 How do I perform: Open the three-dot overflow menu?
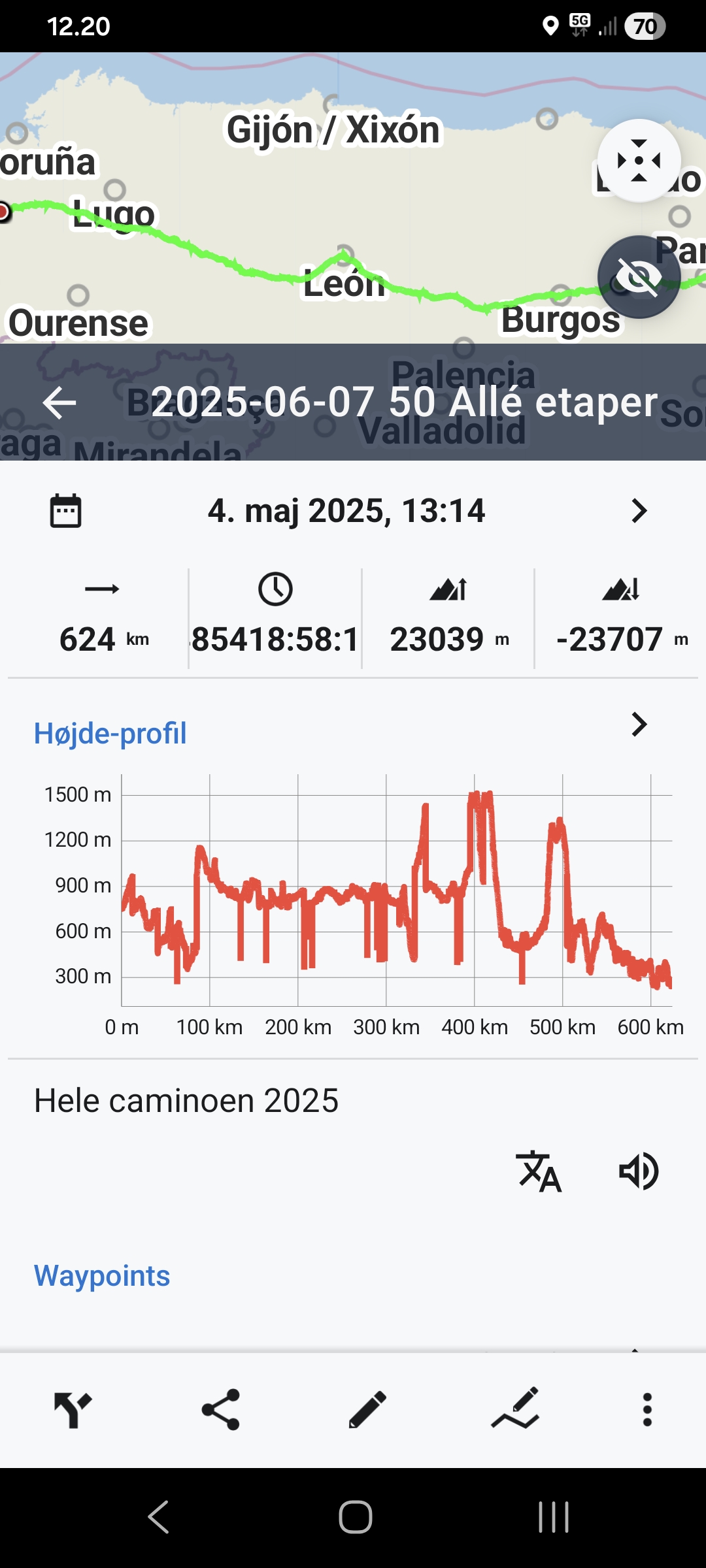(647, 1409)
